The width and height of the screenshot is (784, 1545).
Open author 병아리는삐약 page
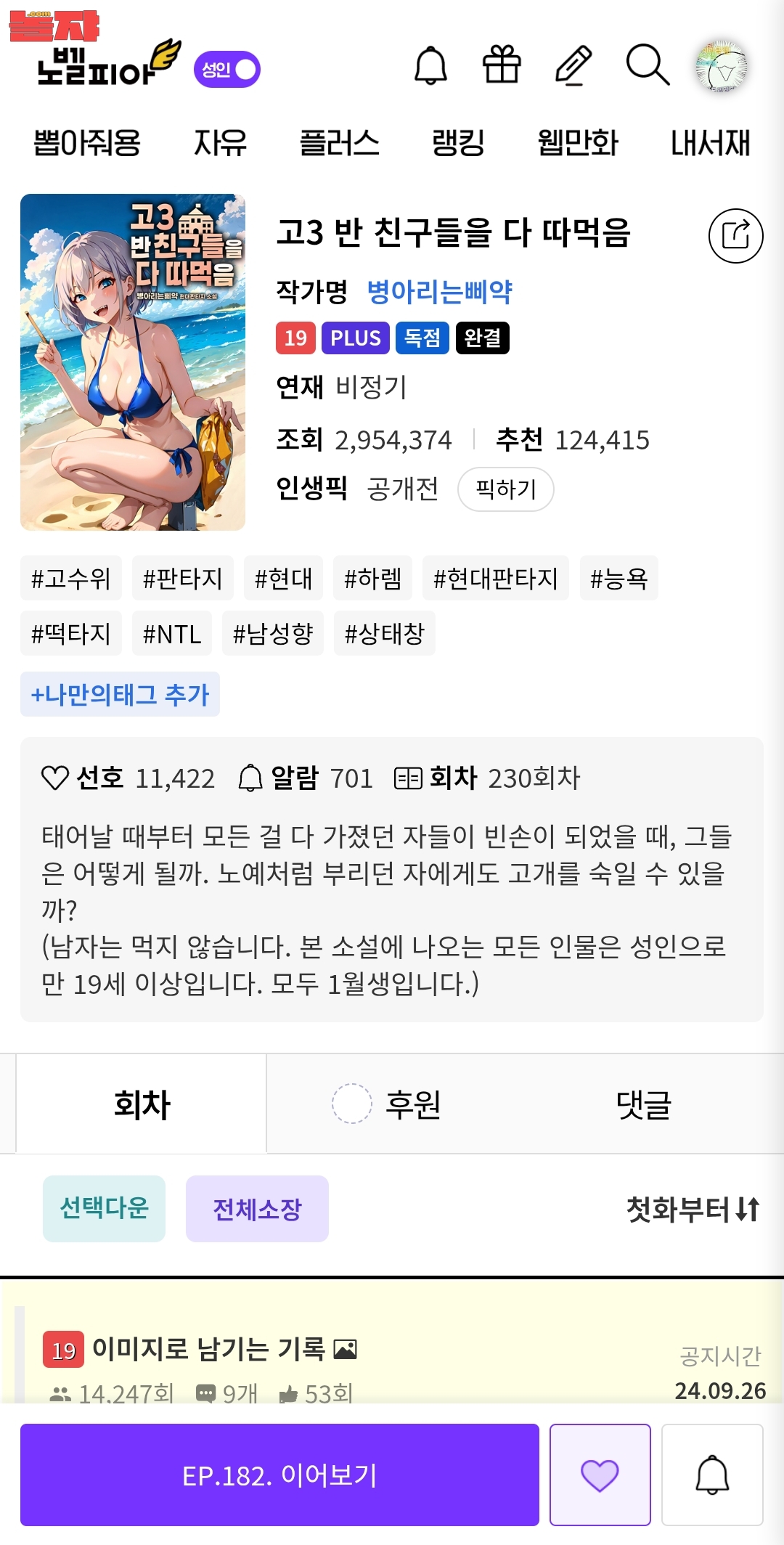[439, 292]
